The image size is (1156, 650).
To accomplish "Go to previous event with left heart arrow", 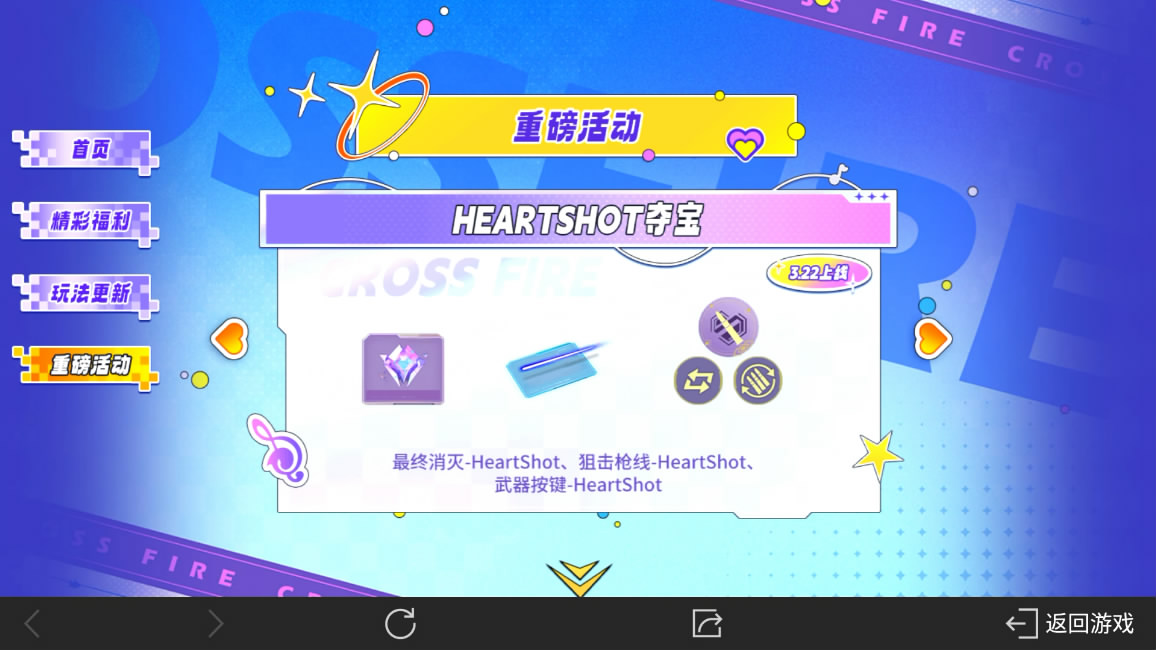I will [230, 339].
